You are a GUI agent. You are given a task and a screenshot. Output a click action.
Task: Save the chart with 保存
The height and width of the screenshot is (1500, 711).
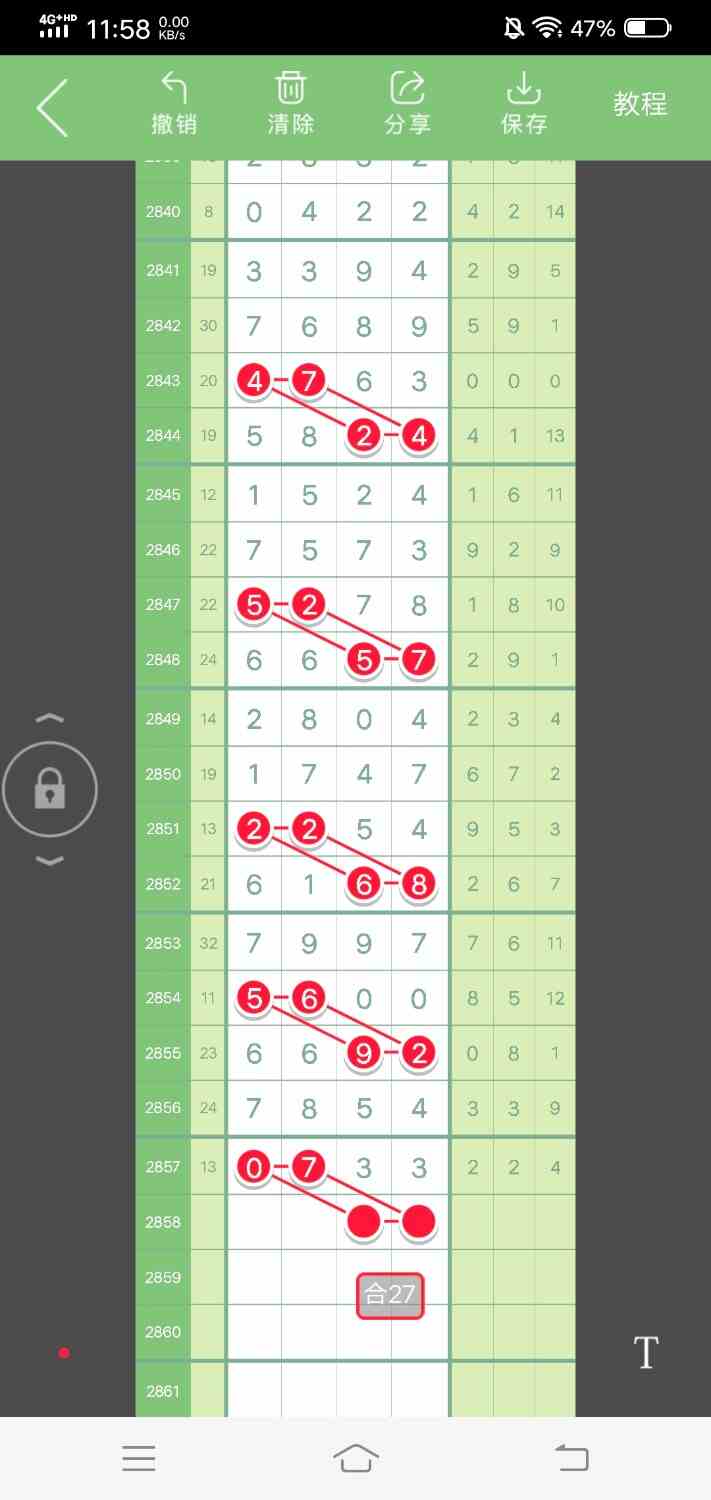524,104
